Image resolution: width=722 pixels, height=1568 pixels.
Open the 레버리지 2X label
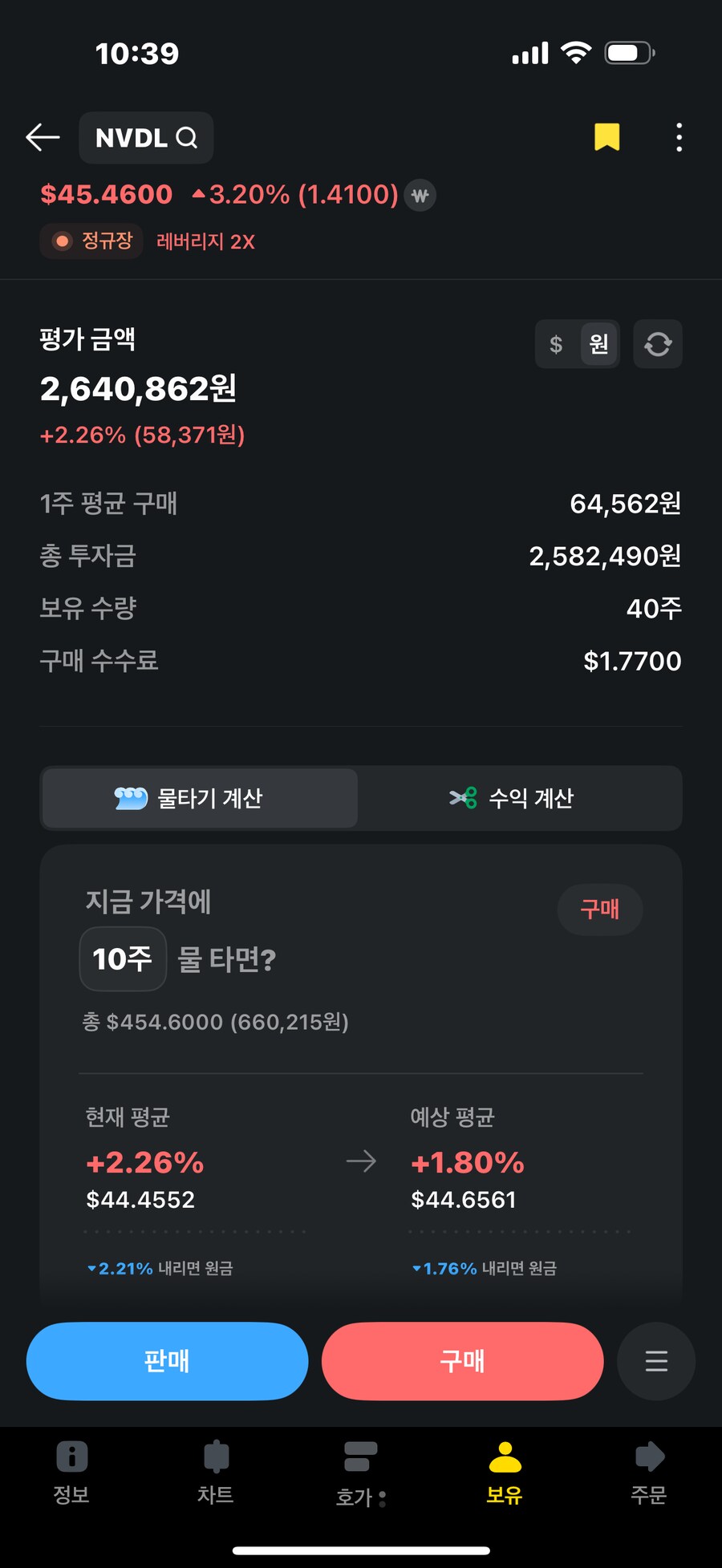(x=205, y=241)
